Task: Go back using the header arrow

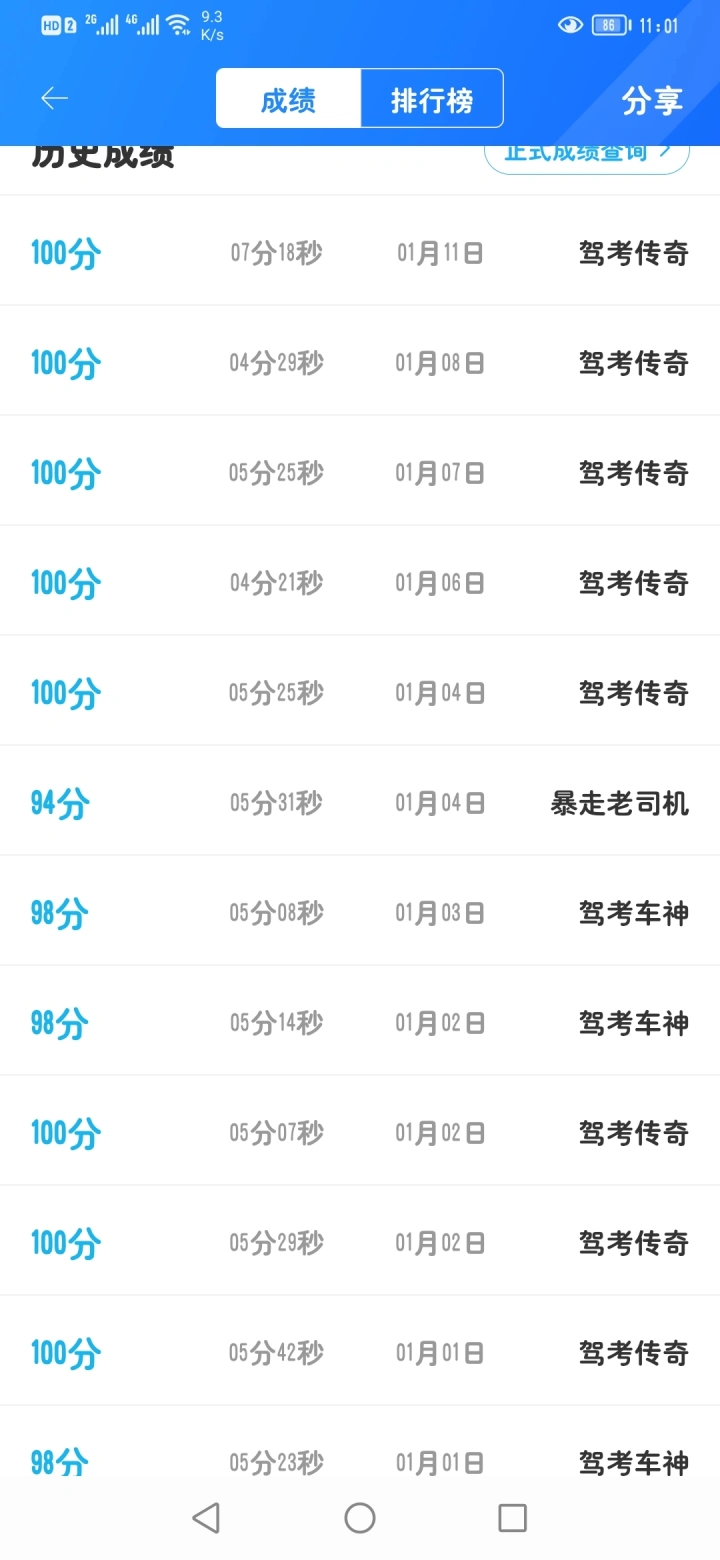Action: tap(54, 98)
